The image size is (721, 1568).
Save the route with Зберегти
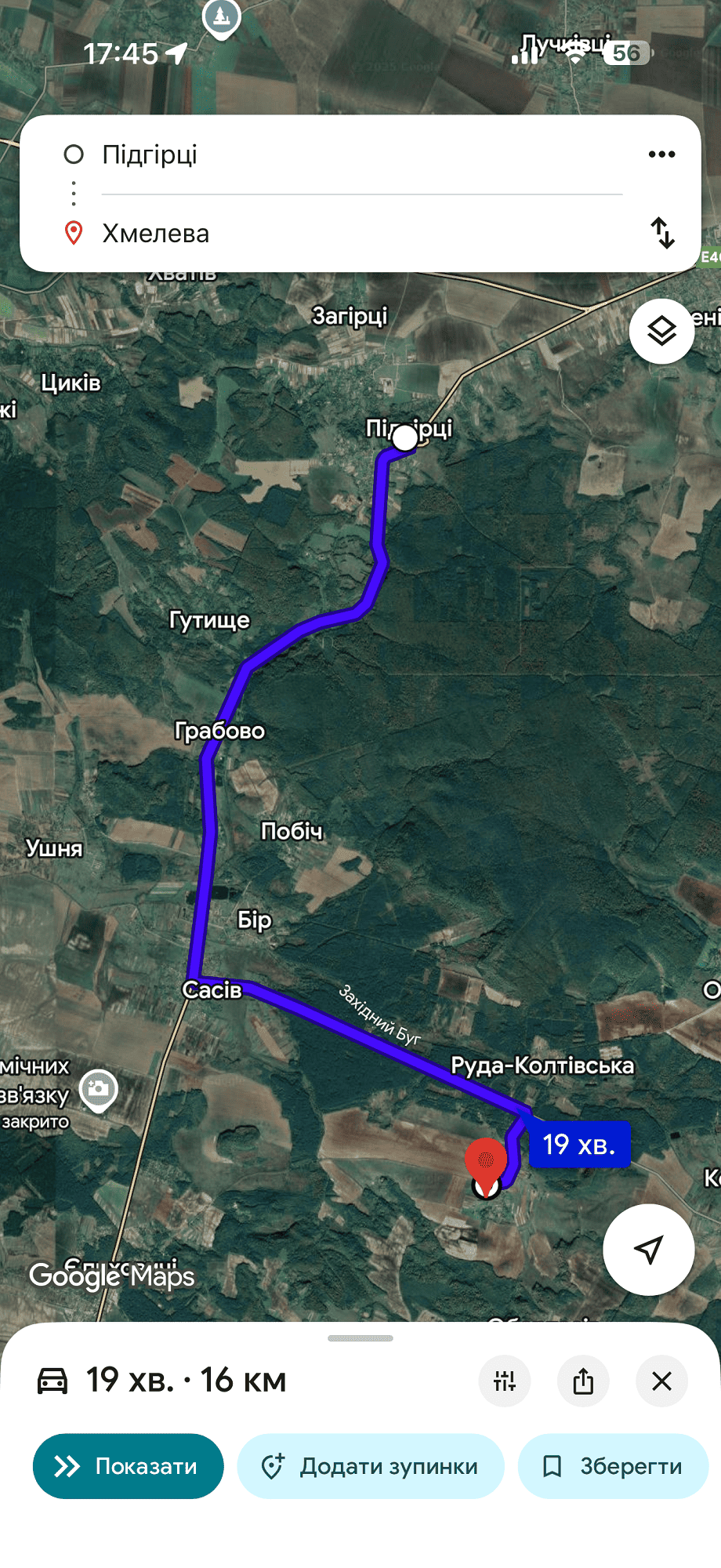click(x=613, y=1466)
